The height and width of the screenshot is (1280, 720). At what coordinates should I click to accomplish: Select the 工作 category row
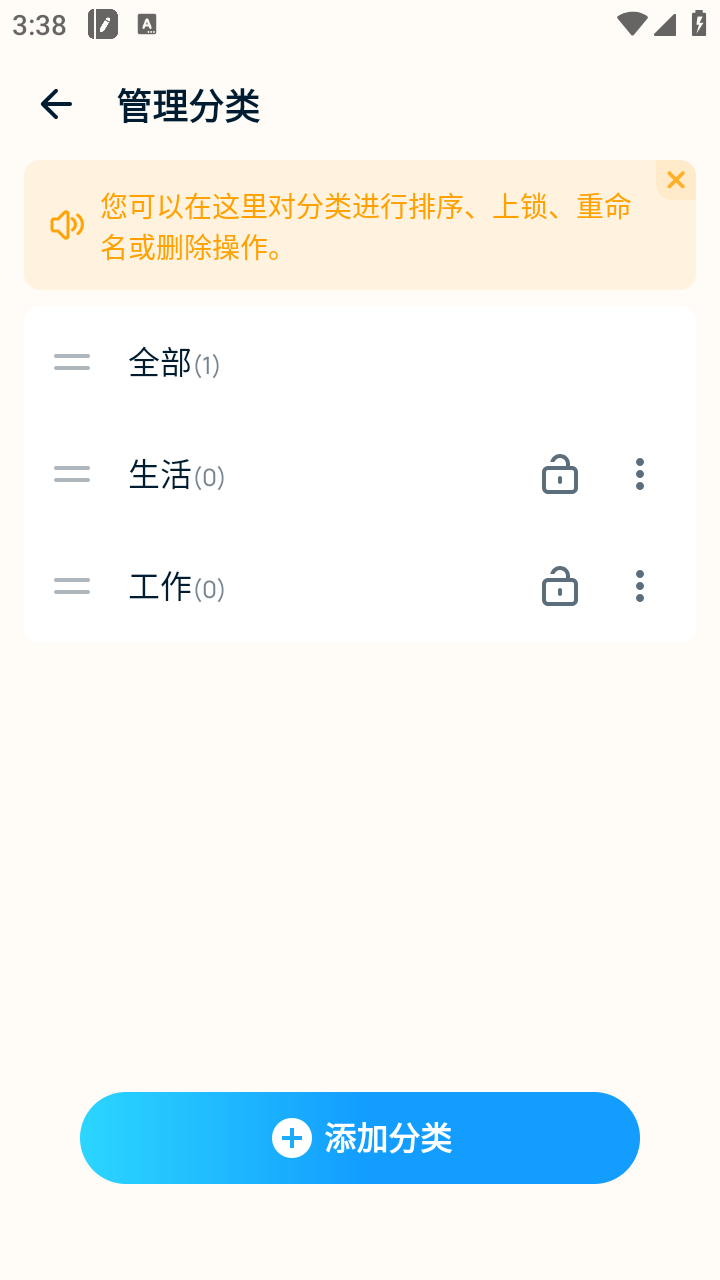click(x=177, y=586)
